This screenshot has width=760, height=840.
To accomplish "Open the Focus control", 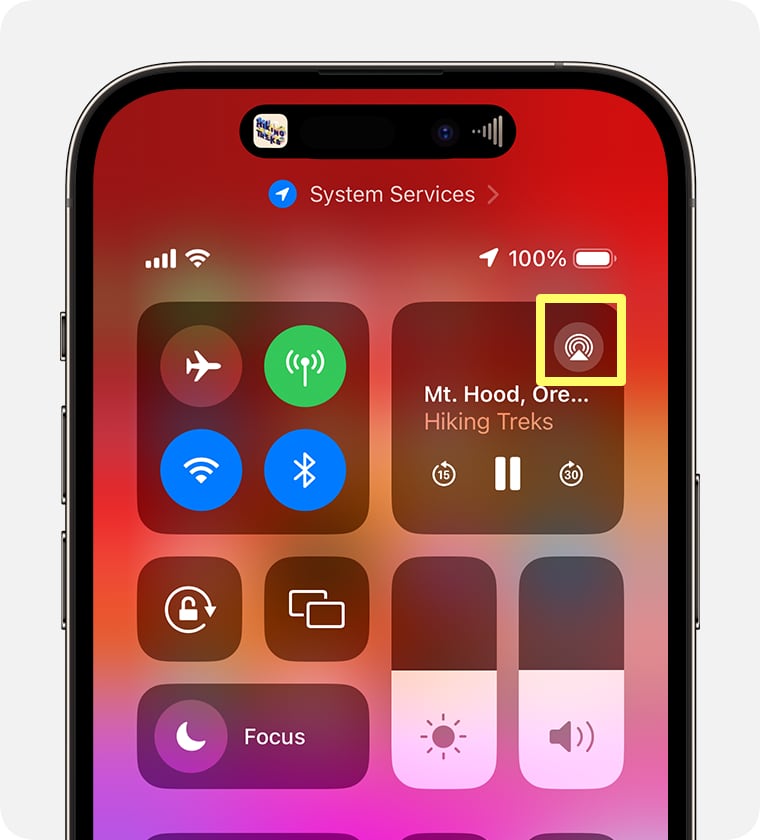I will (252, 737).
